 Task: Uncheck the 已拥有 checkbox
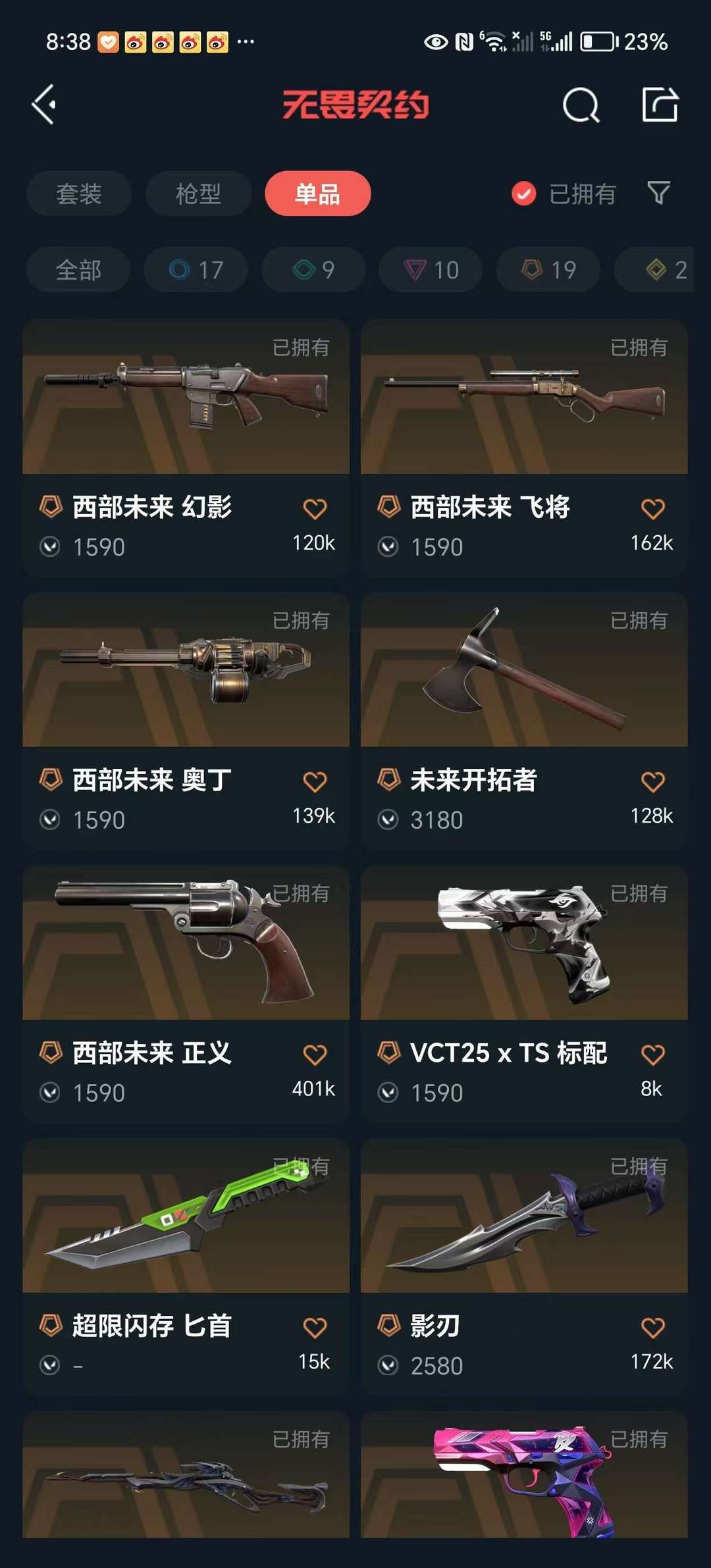(524, 194)
